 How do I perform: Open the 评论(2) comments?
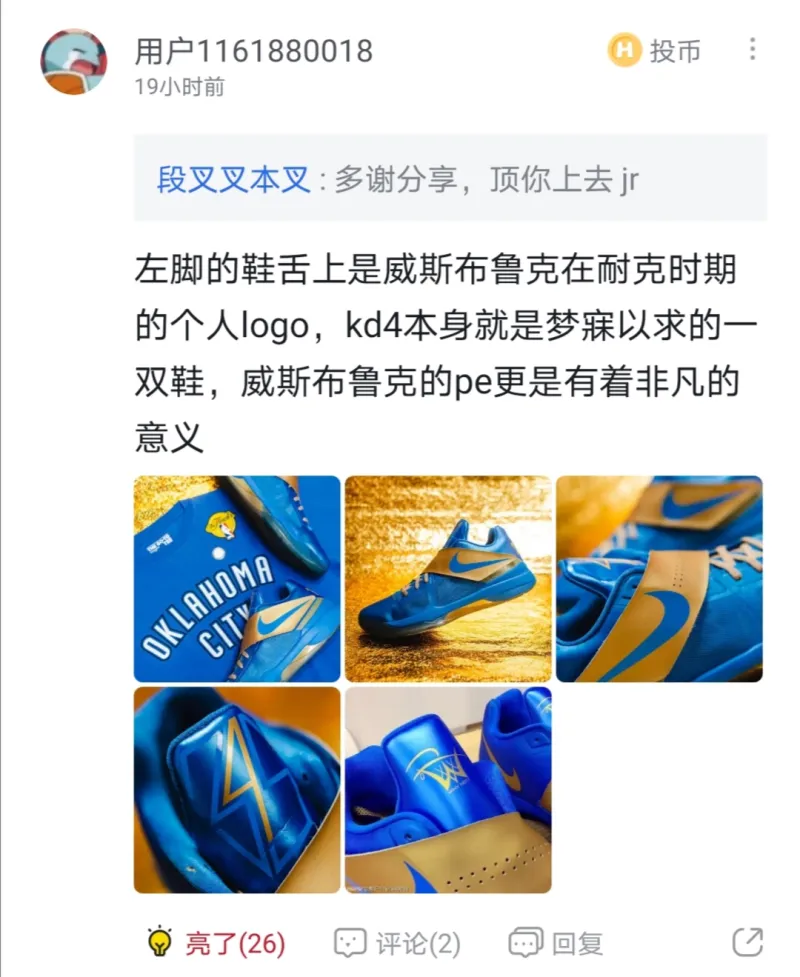click(398, 942)
